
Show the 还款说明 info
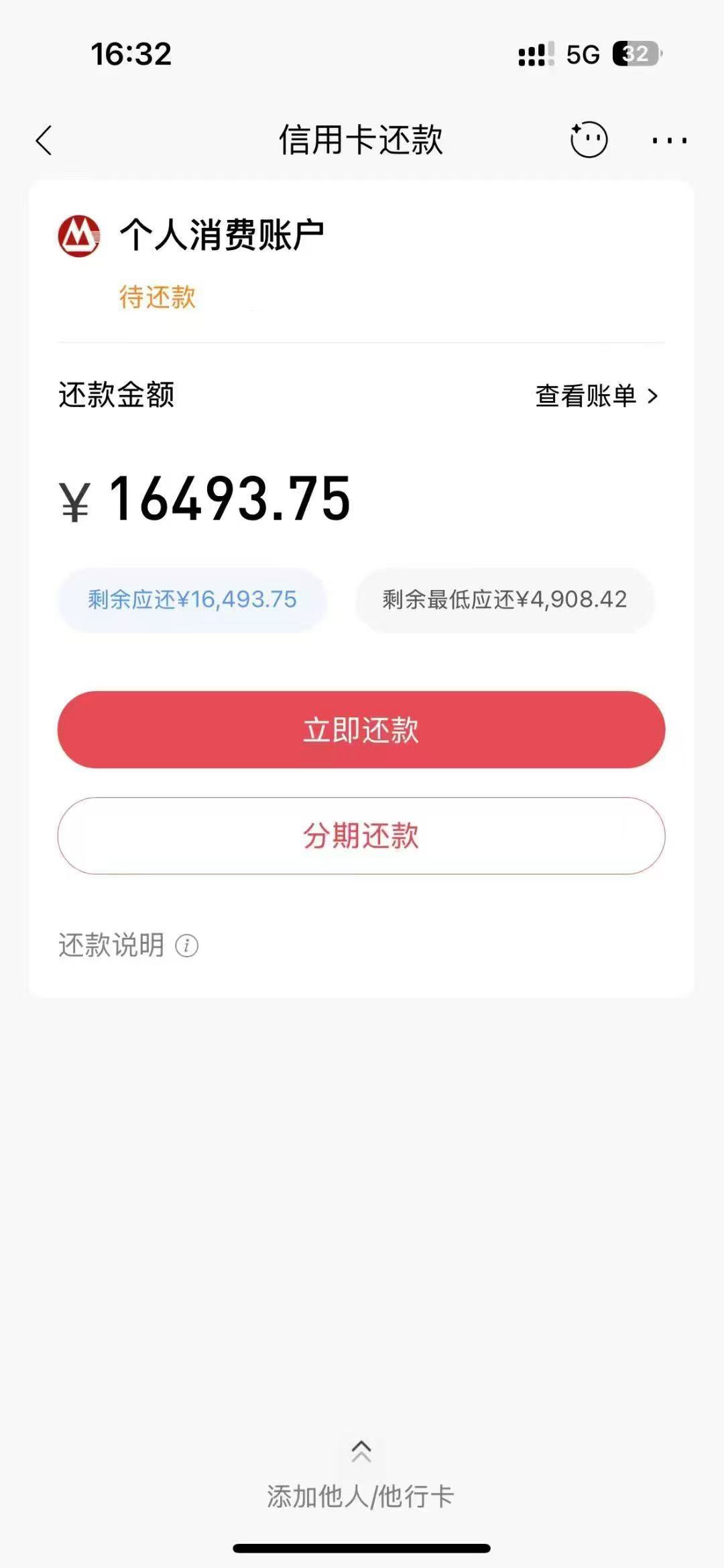(186, 946)
